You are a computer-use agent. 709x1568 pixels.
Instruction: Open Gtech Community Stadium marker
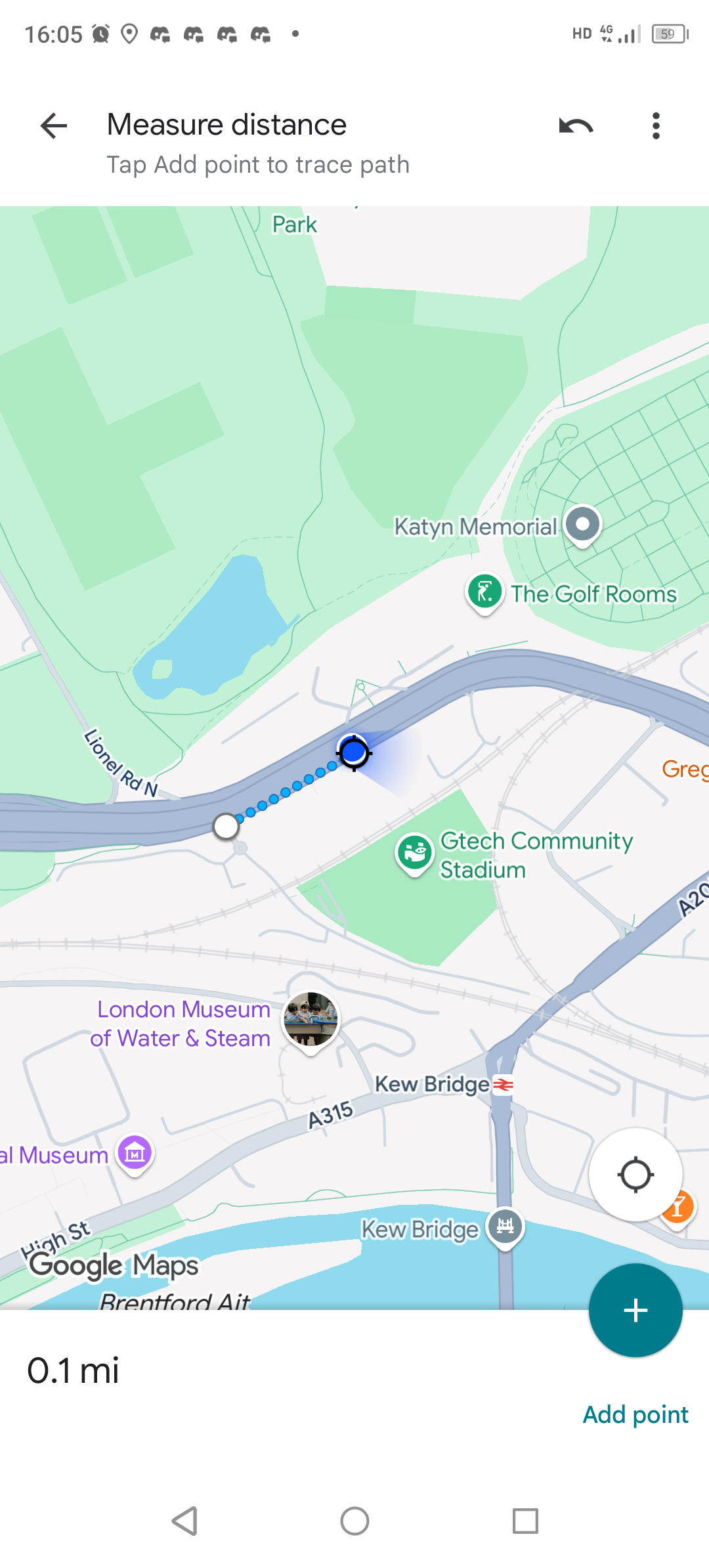(415, 854)
